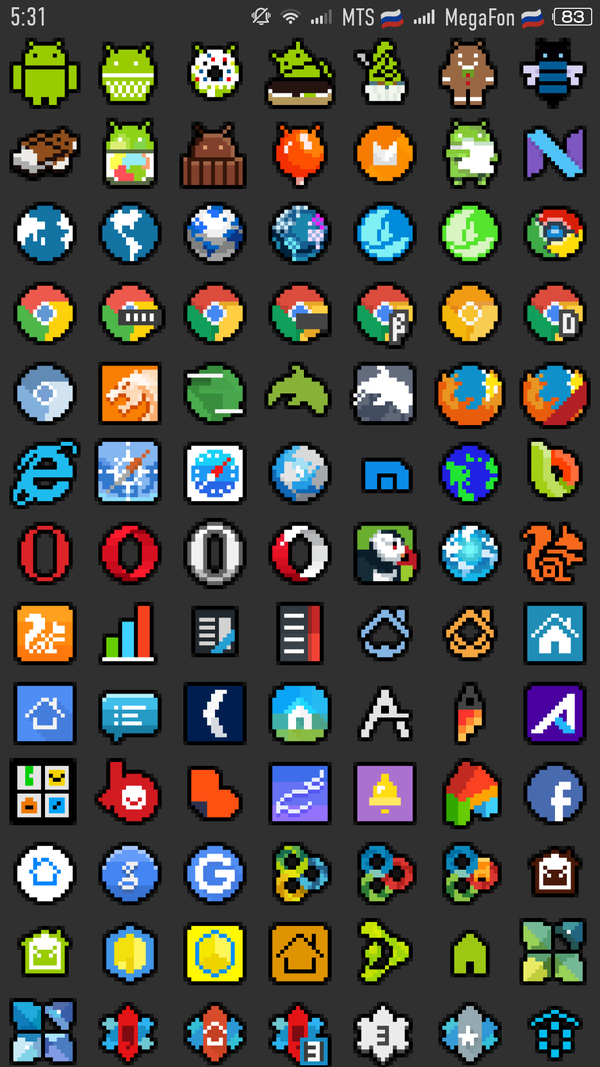Select the Android N logo icon

tap(555, 154)
